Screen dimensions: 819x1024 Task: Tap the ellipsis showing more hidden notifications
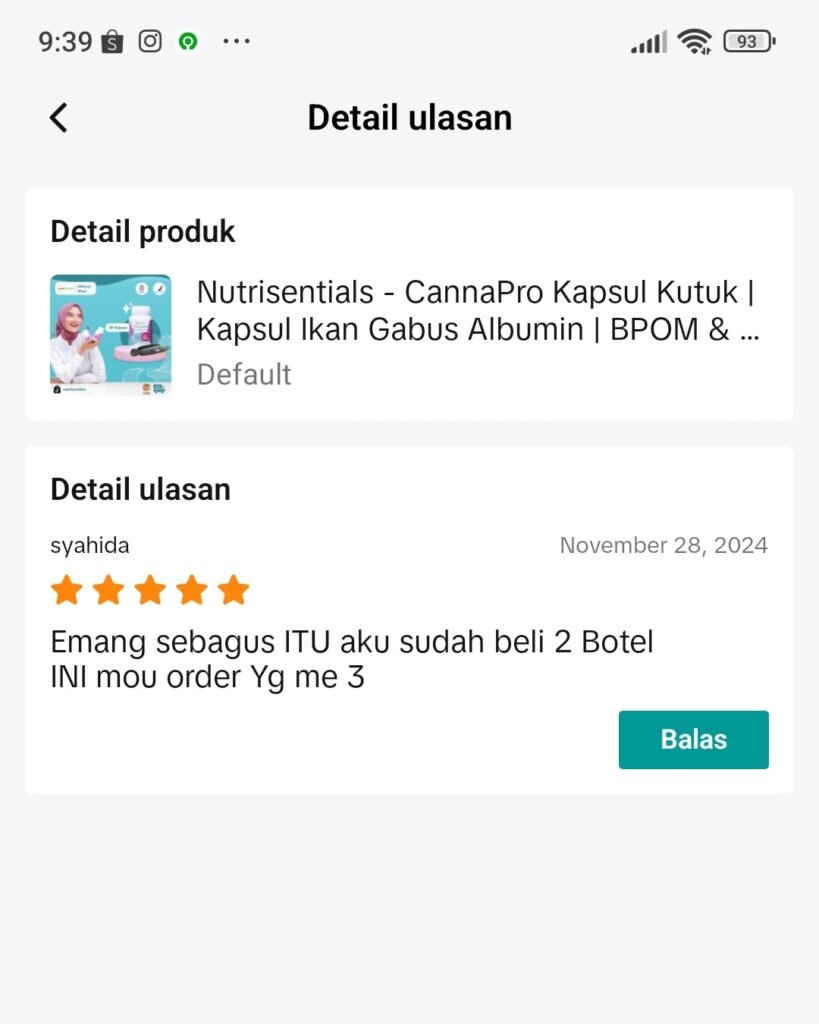click(x=237, y=41)
